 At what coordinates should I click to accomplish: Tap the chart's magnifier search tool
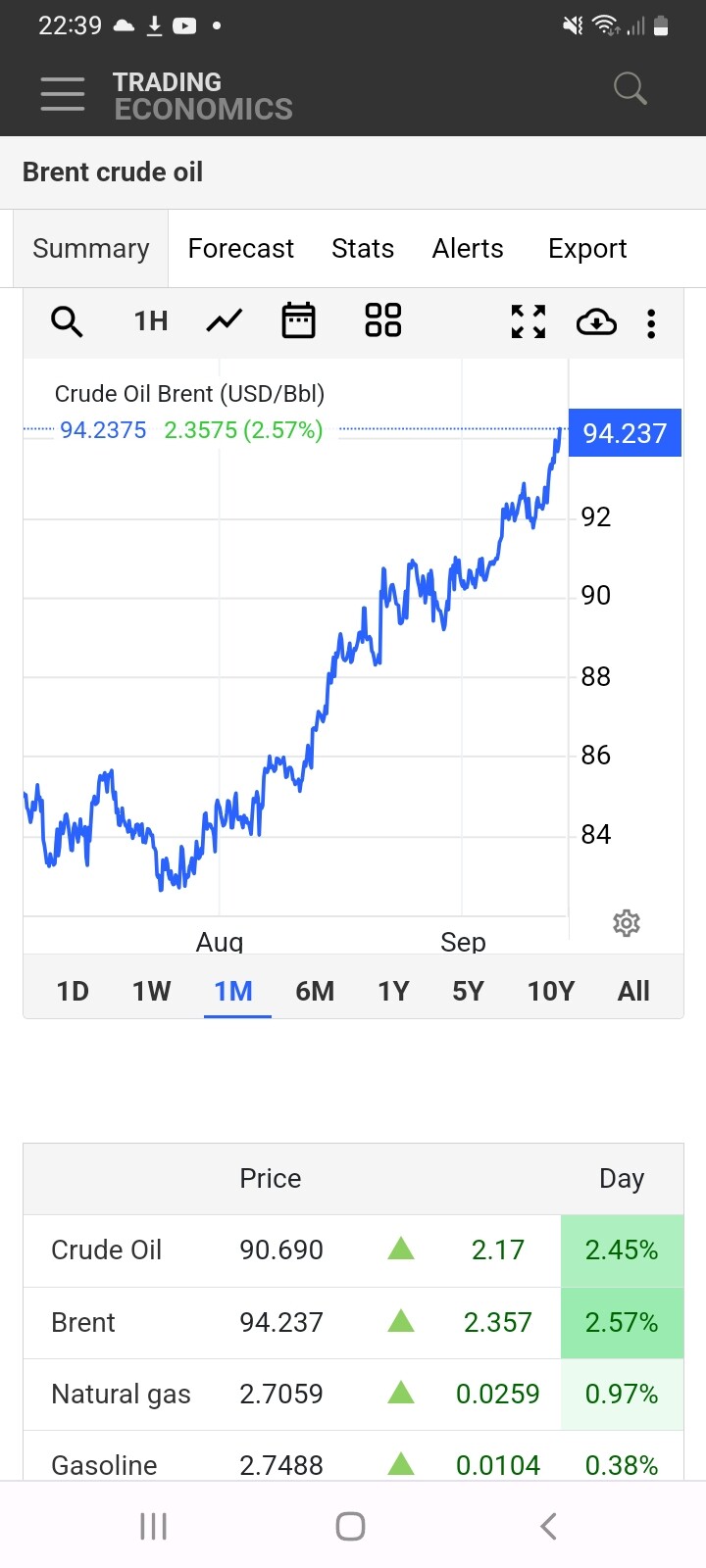point(67,321)
